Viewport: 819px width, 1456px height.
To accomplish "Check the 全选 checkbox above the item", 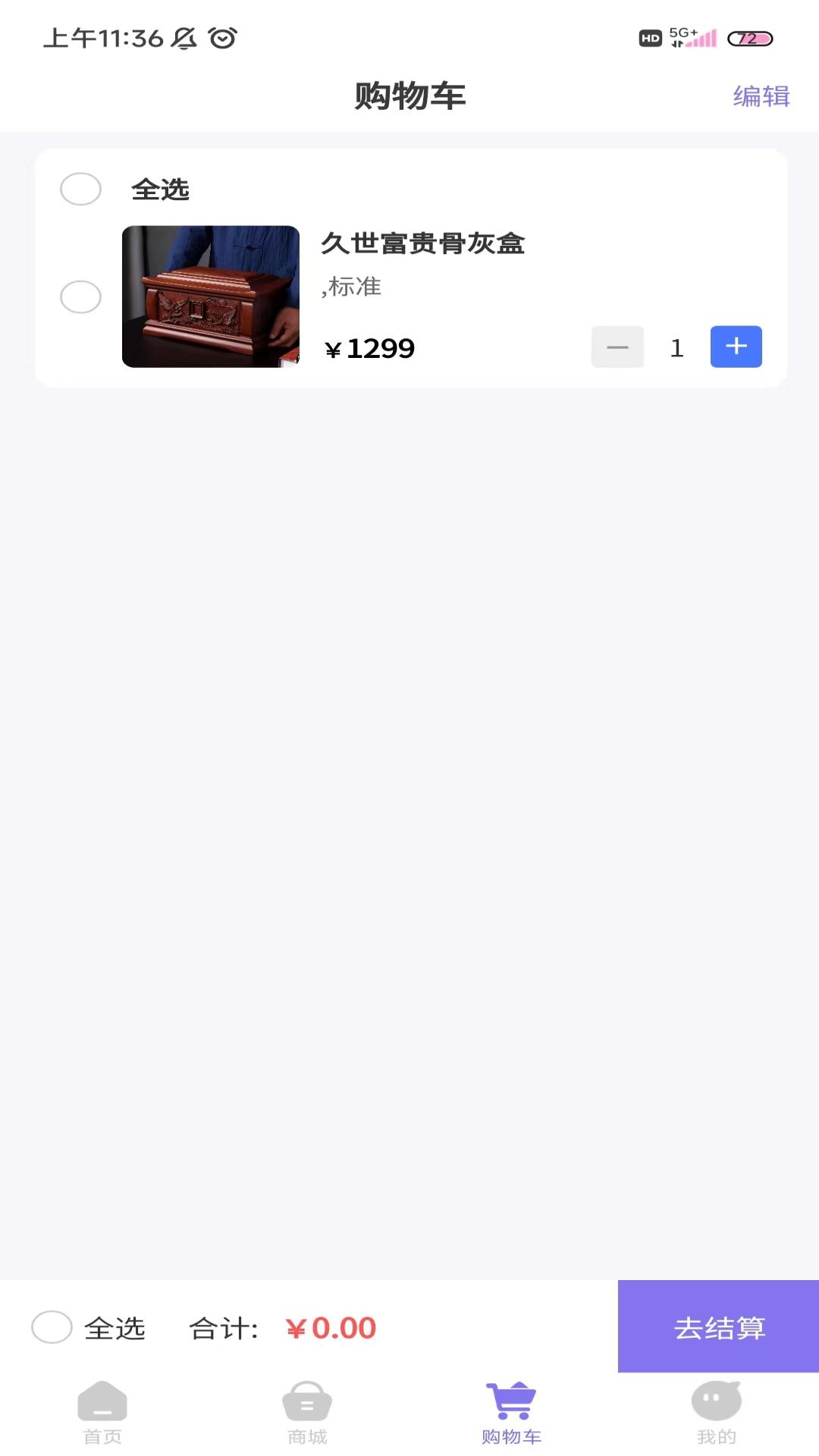I will (x=81, y=189).
